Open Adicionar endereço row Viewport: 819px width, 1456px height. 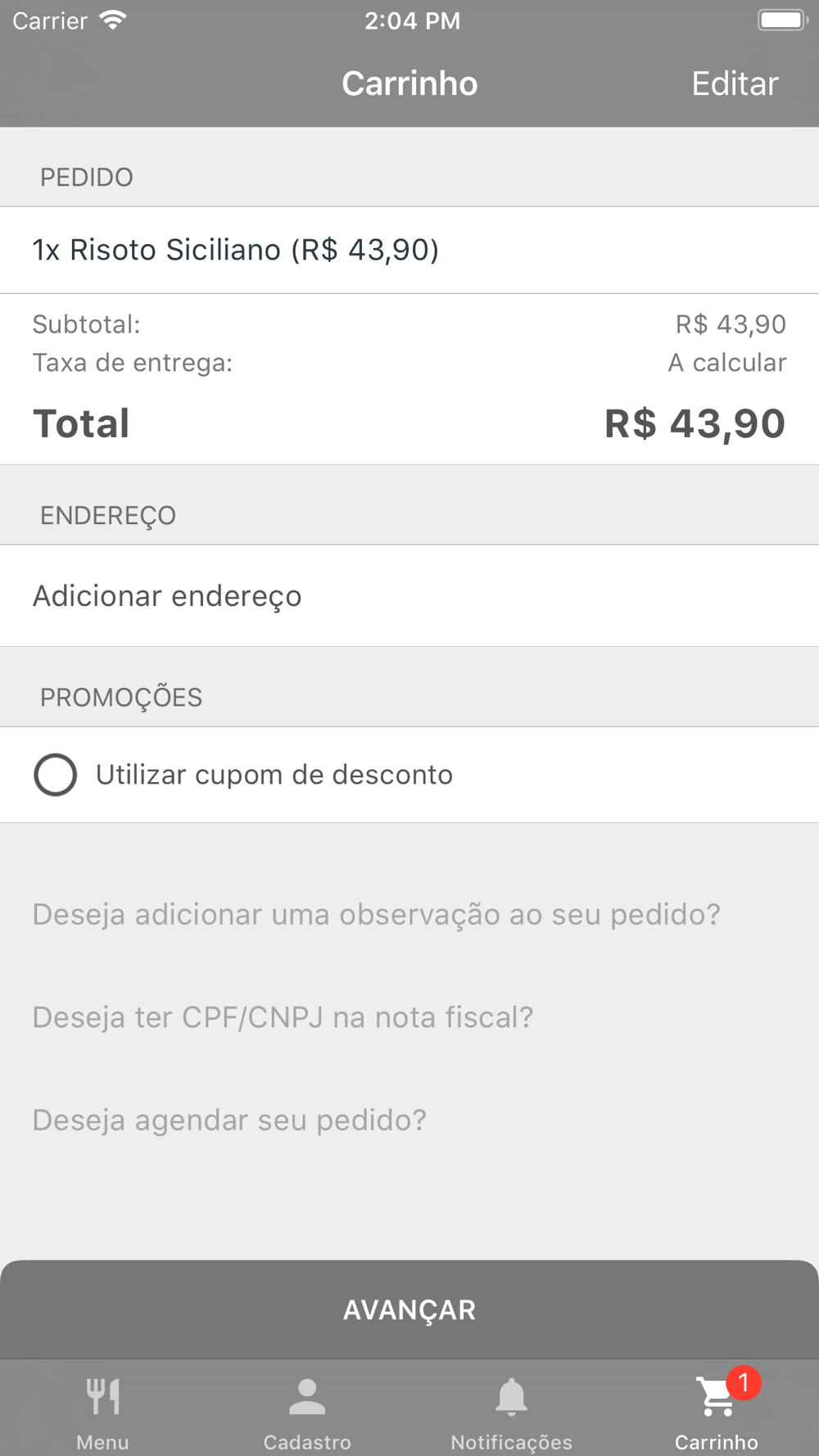coord(409,596)
